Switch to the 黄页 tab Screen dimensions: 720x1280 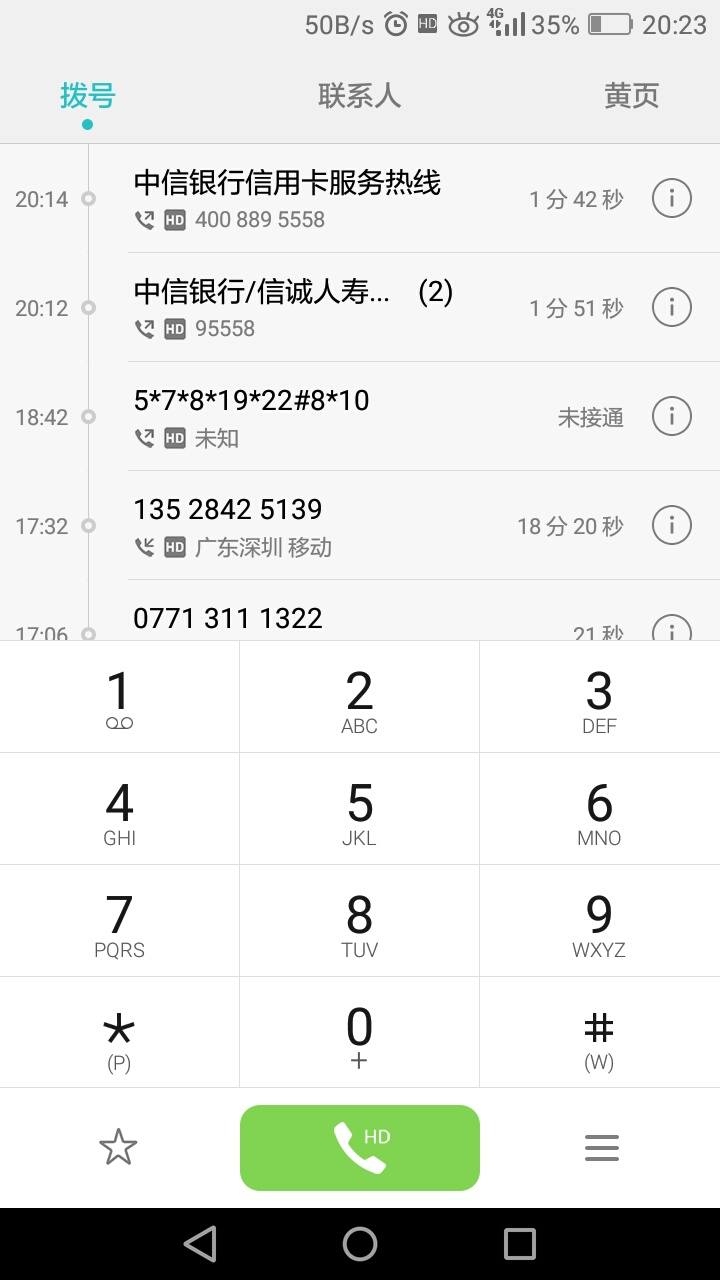click(631, 95)
